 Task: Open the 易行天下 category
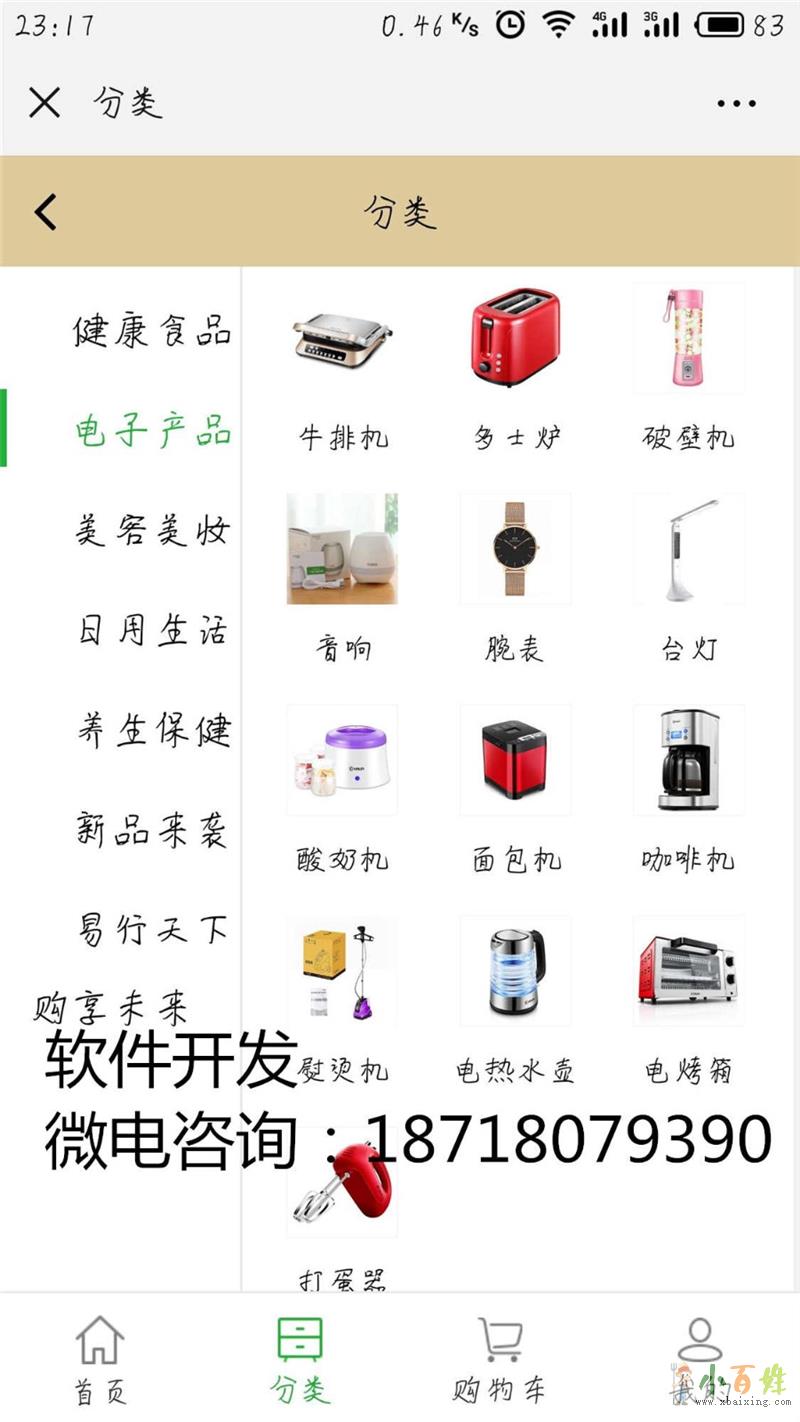click(152, 930)
